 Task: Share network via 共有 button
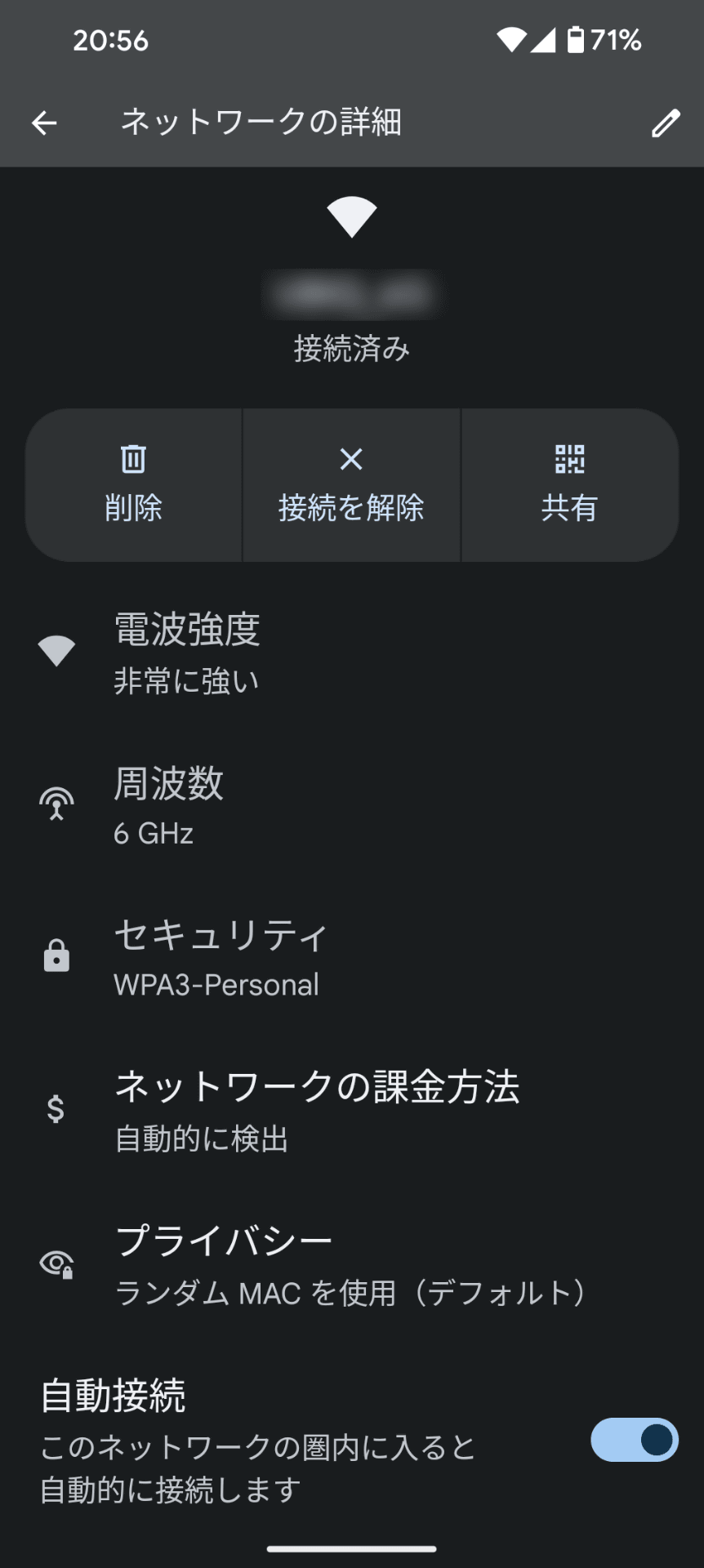(569, 485)
